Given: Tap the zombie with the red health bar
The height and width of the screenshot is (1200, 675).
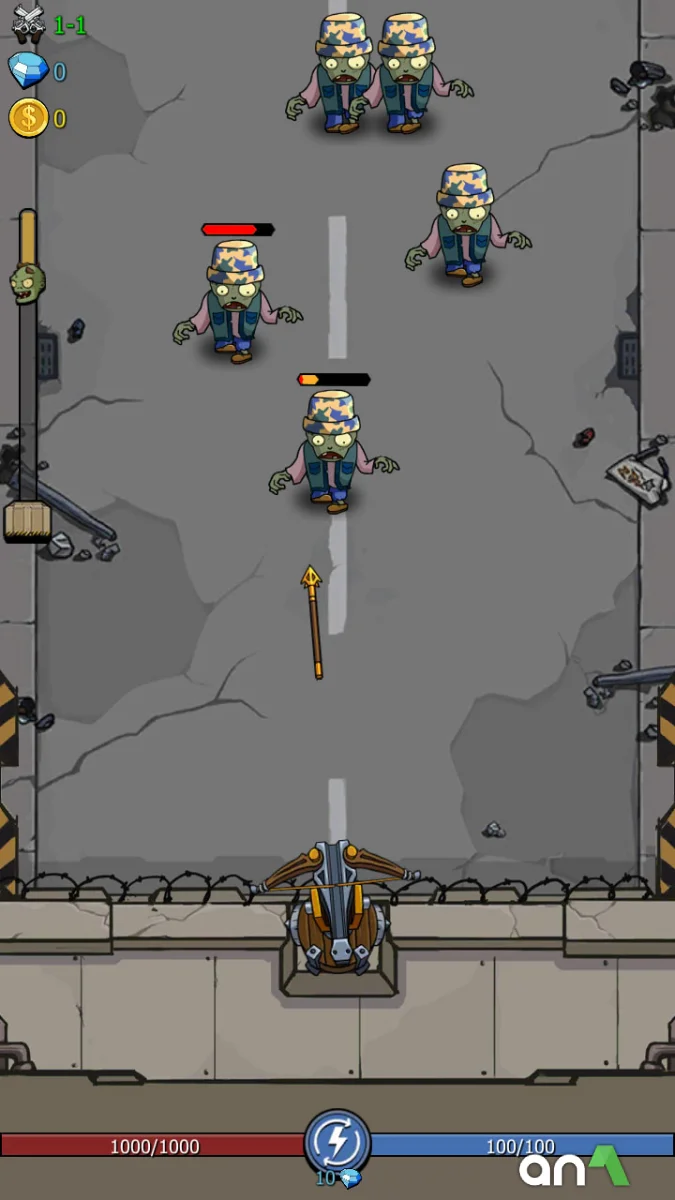Looking at the screenshot, I should coord(236,300).
